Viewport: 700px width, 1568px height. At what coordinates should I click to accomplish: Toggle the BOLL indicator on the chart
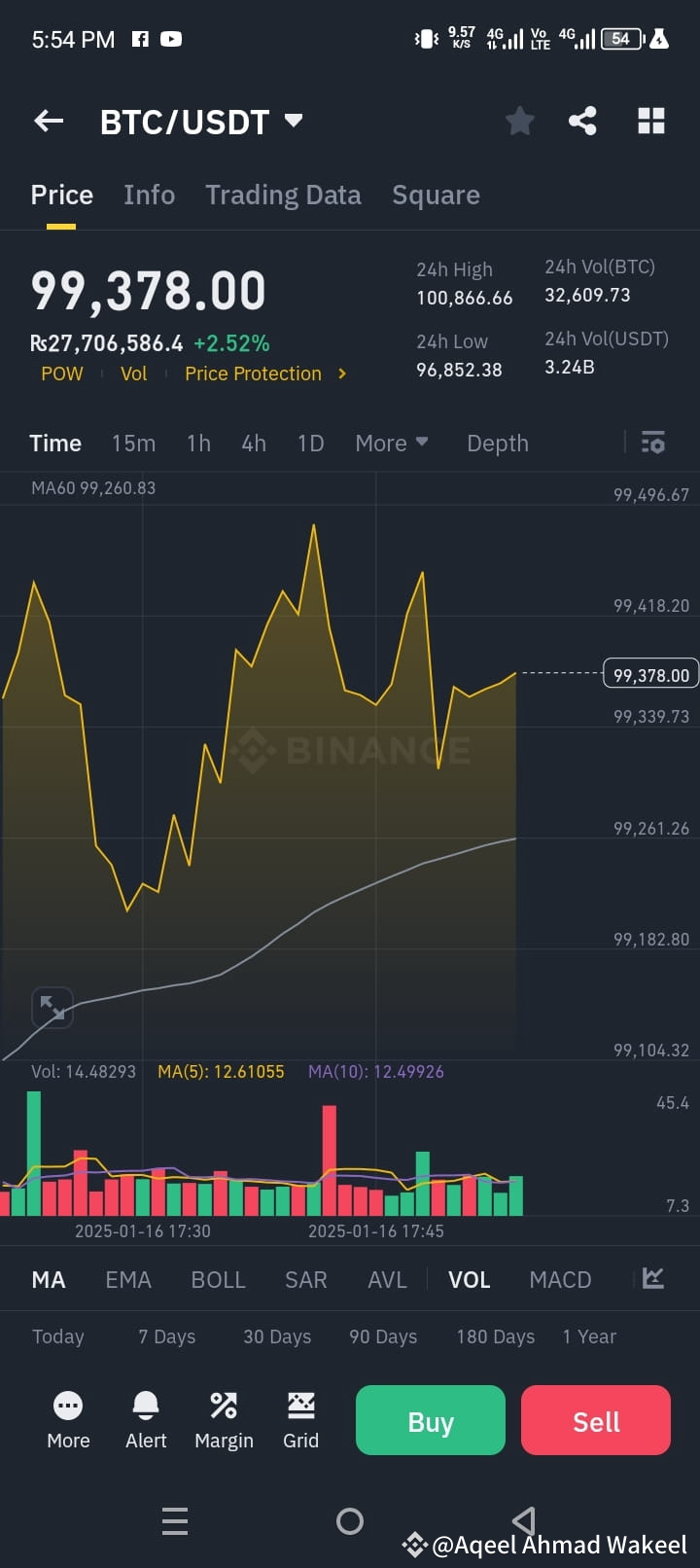tap(218, 1279)
